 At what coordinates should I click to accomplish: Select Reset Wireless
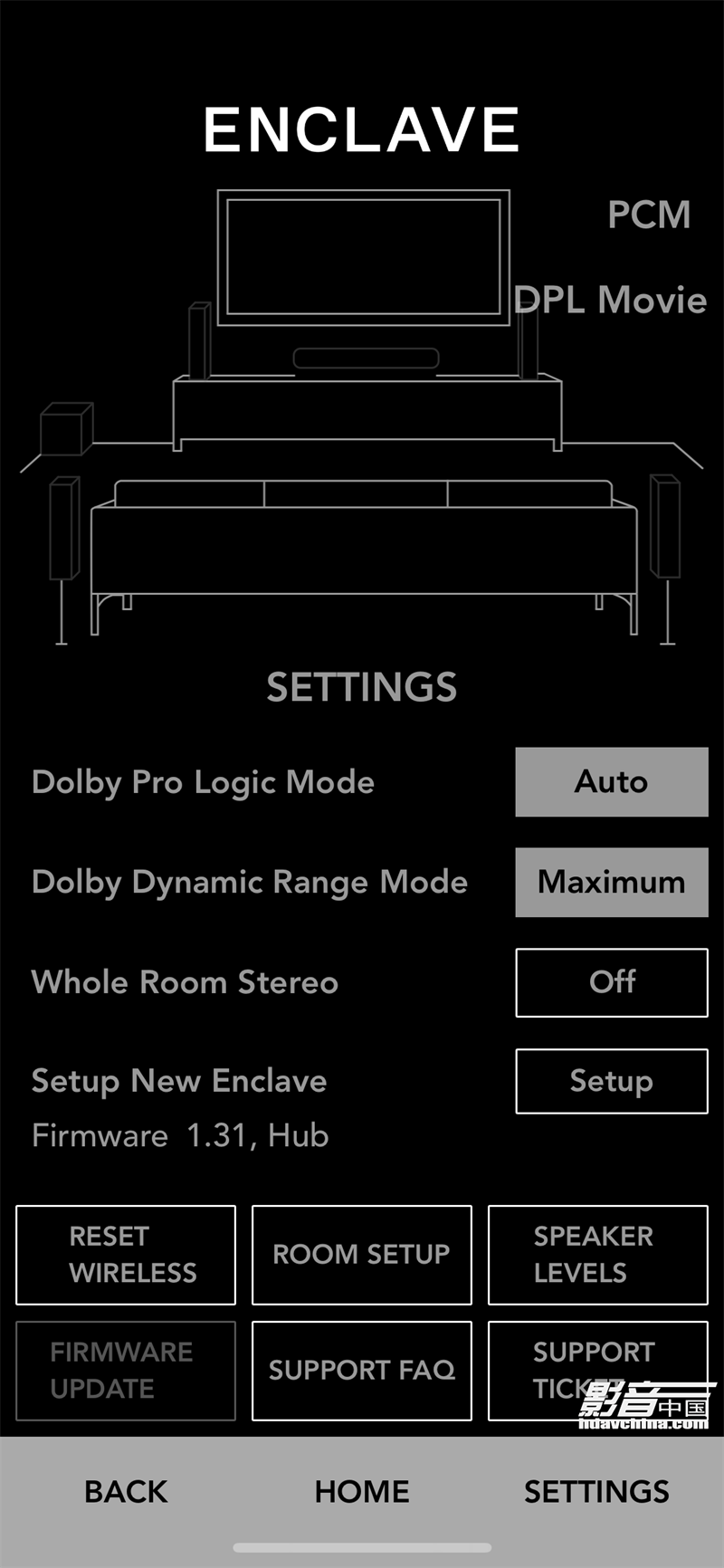(x=126, y=1255)
